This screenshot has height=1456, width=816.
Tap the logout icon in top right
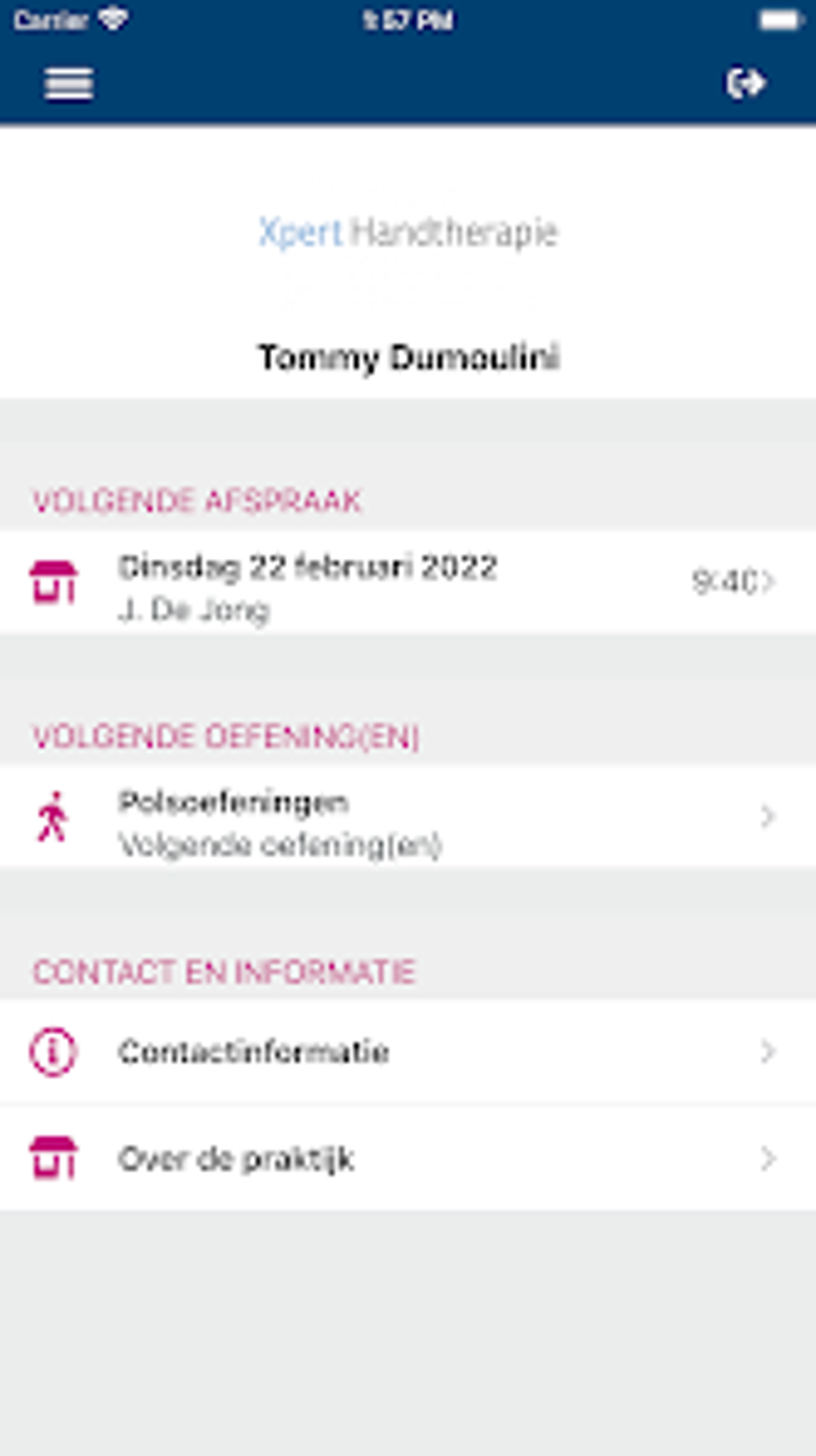(746, 83)
